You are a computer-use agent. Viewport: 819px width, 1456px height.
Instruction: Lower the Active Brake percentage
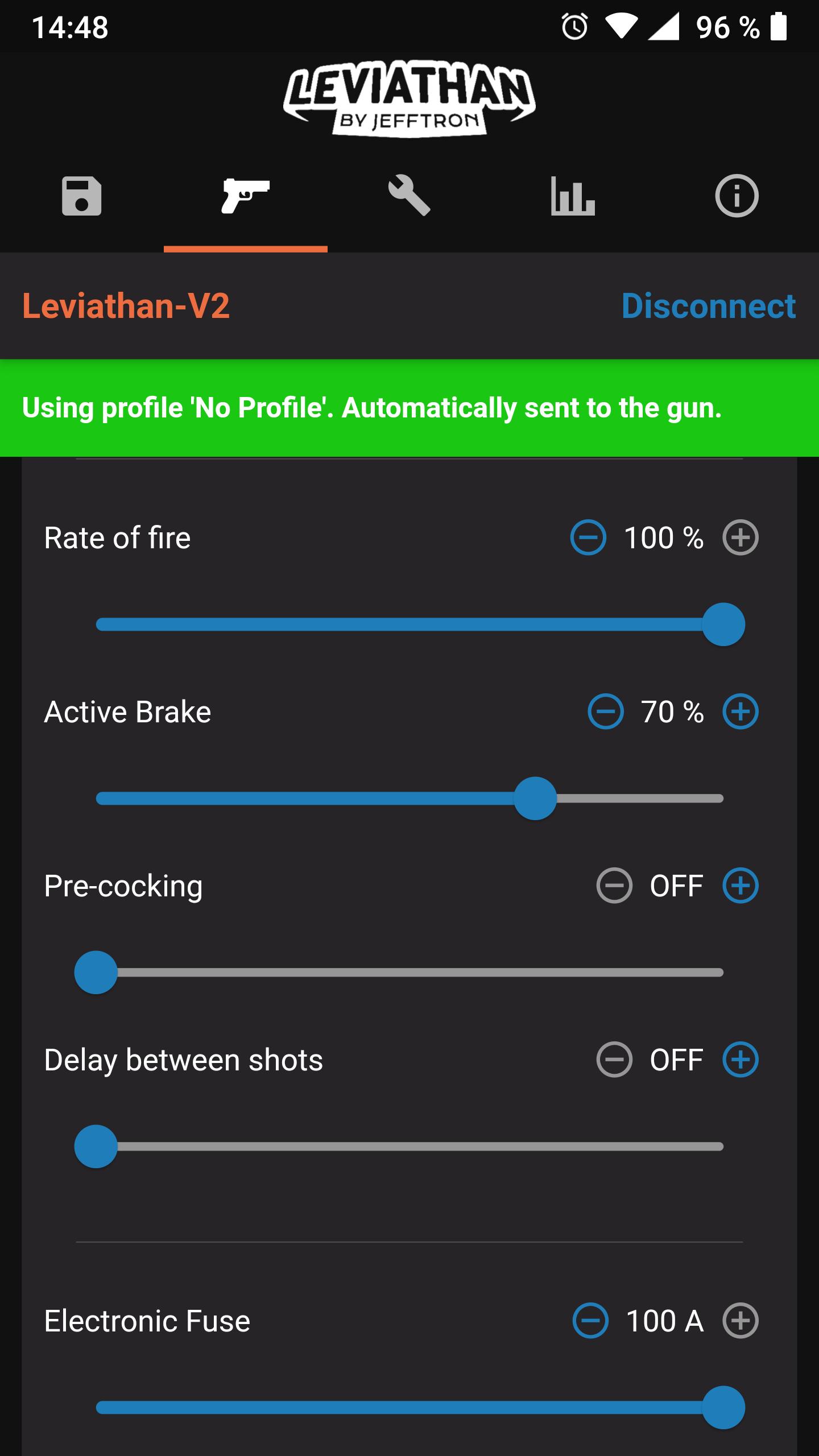pyautogui.click(x=605, y=712)
